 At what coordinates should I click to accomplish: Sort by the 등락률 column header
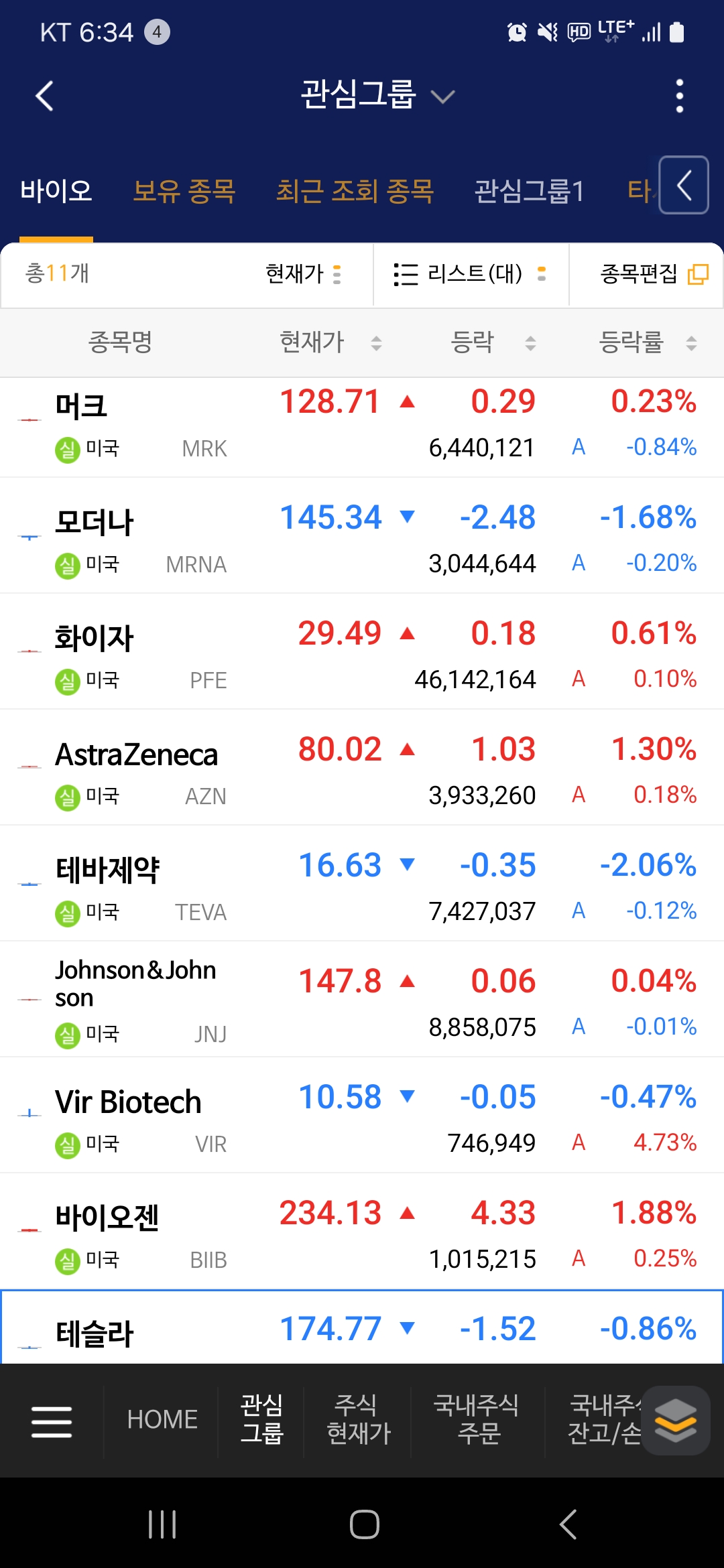[x=648, y=342]
